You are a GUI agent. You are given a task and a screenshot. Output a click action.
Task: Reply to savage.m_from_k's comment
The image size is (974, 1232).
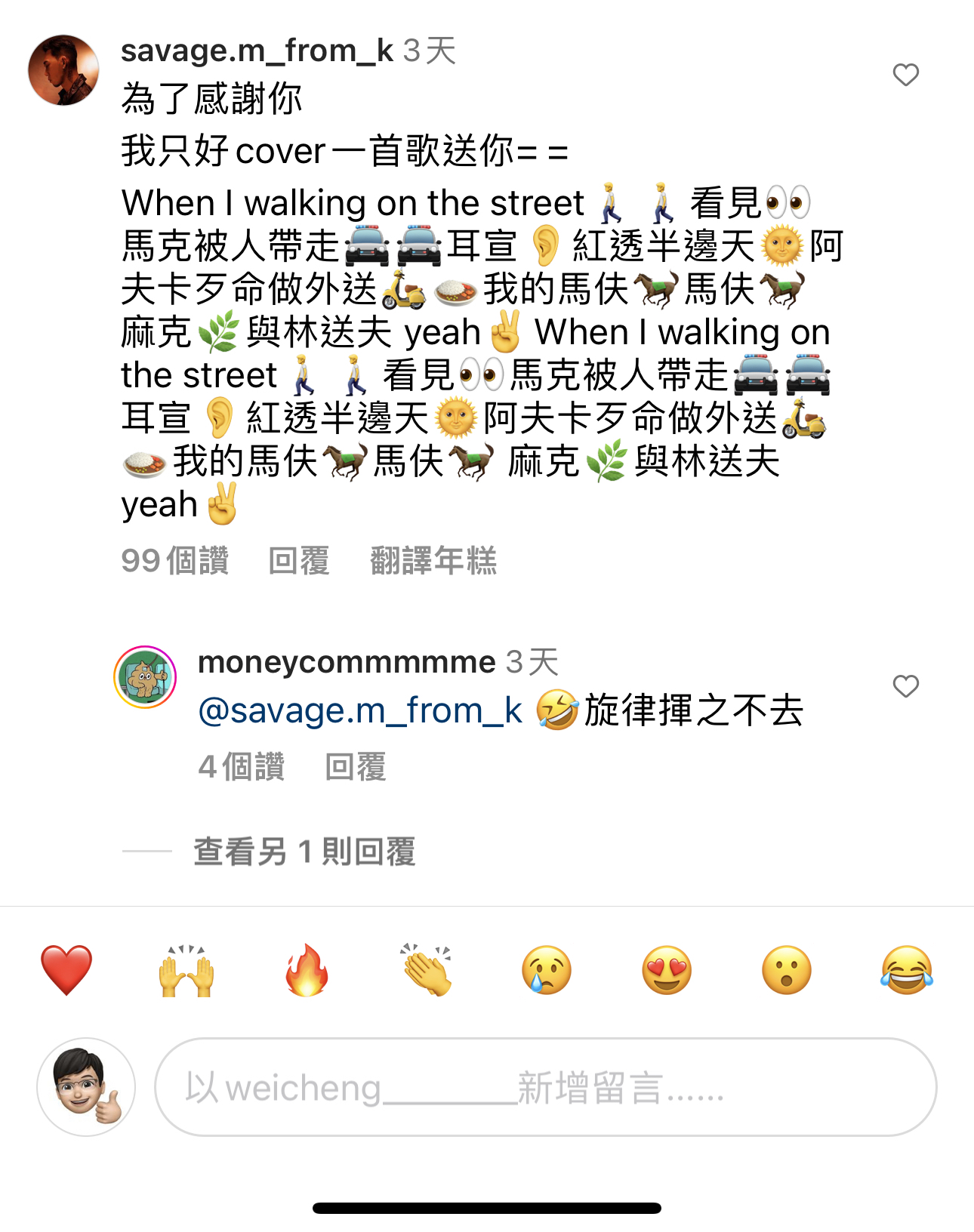click(299, 561)
